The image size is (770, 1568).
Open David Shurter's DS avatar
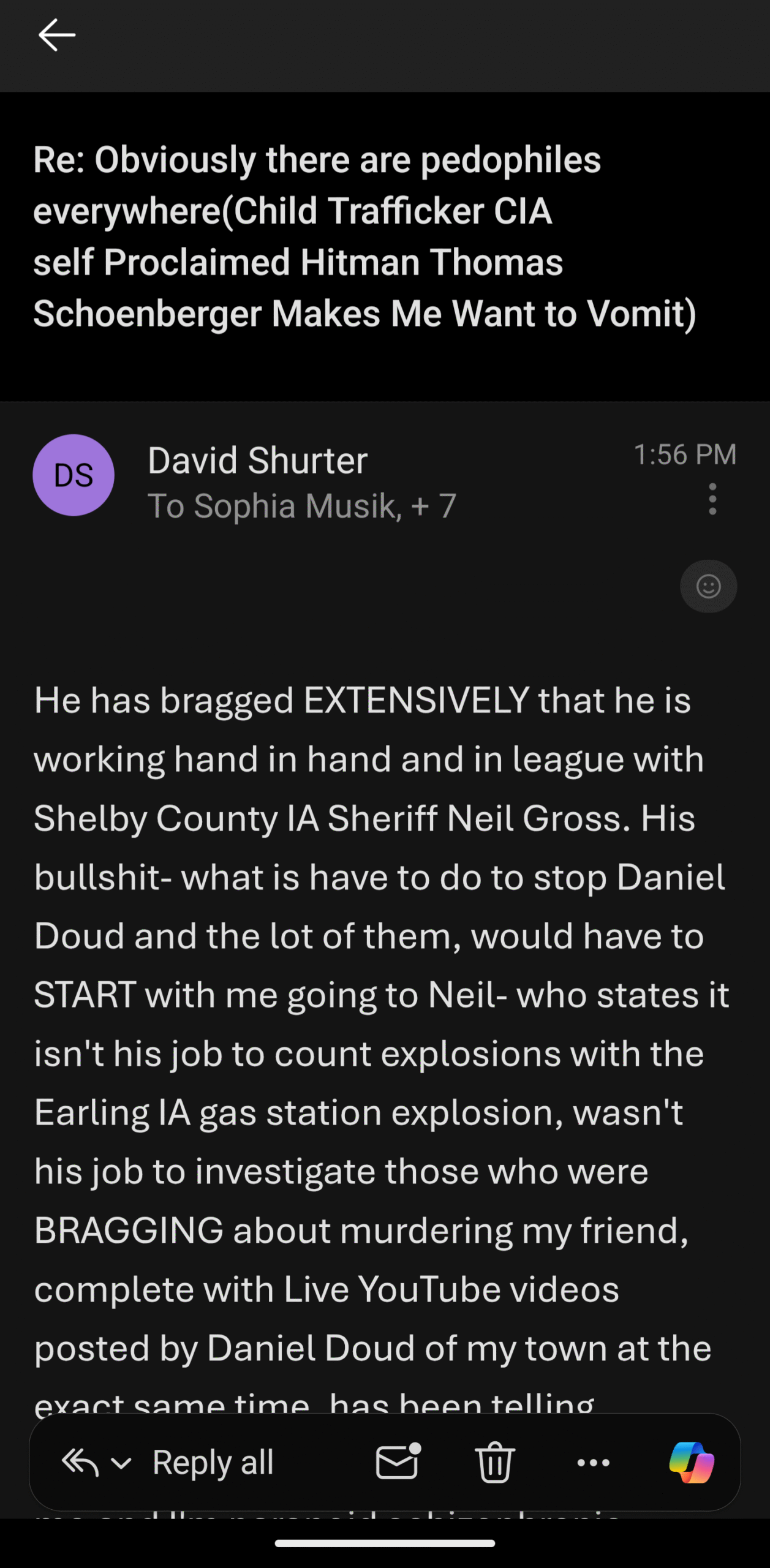pyautogui.click(x=74, y=475)
